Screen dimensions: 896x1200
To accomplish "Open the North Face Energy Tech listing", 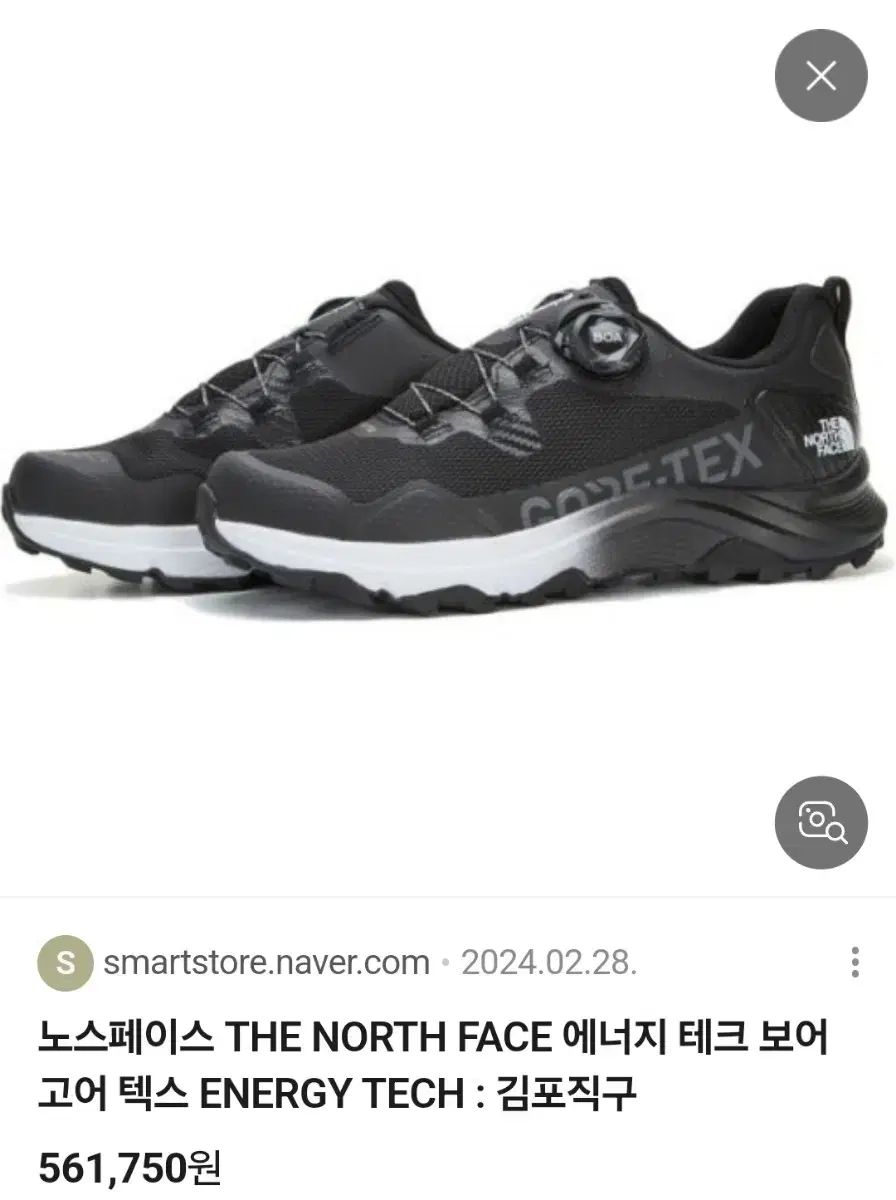I will (432, 1066).
